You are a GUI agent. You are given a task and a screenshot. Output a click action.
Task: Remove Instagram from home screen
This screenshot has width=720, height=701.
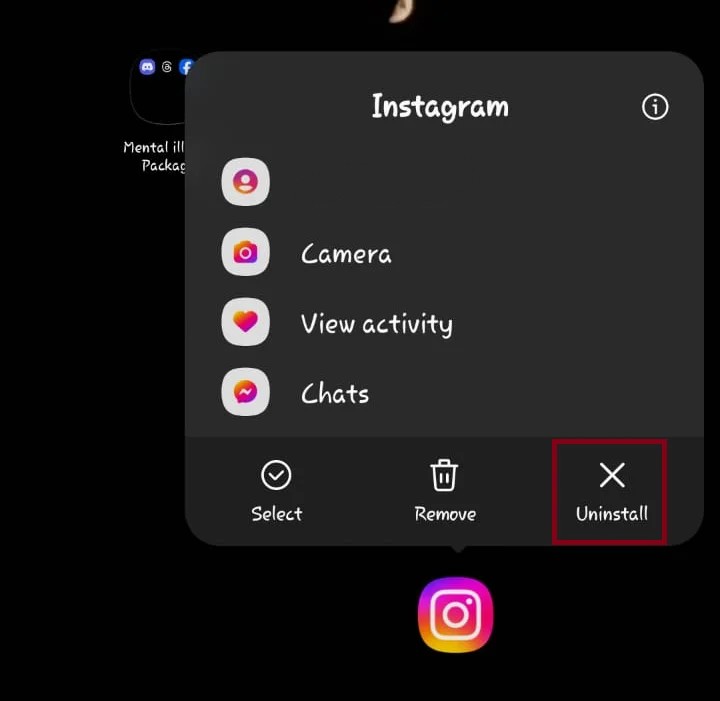(x=445, y=492)
